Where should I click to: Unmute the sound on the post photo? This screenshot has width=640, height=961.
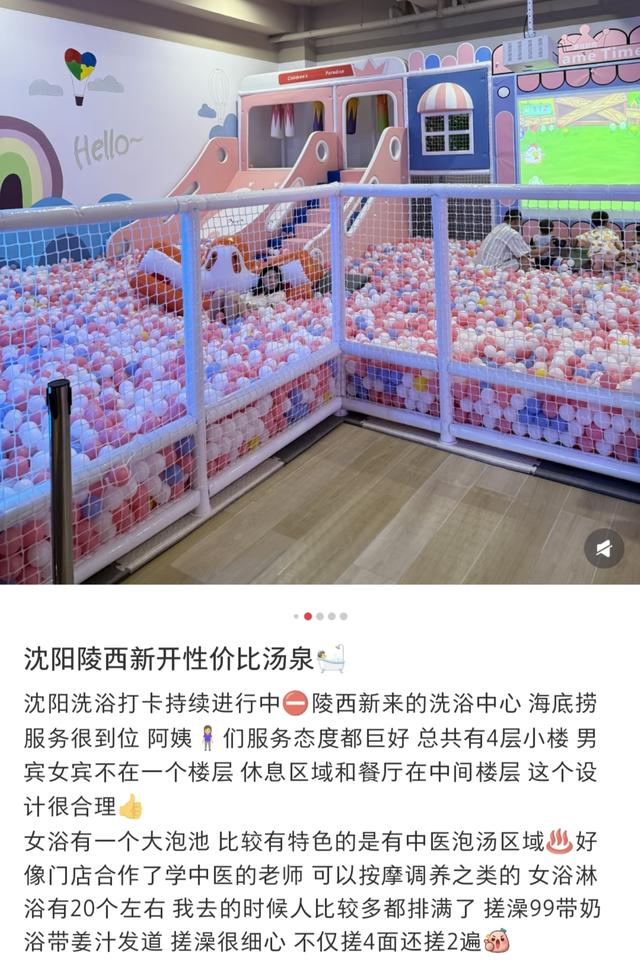604,548
